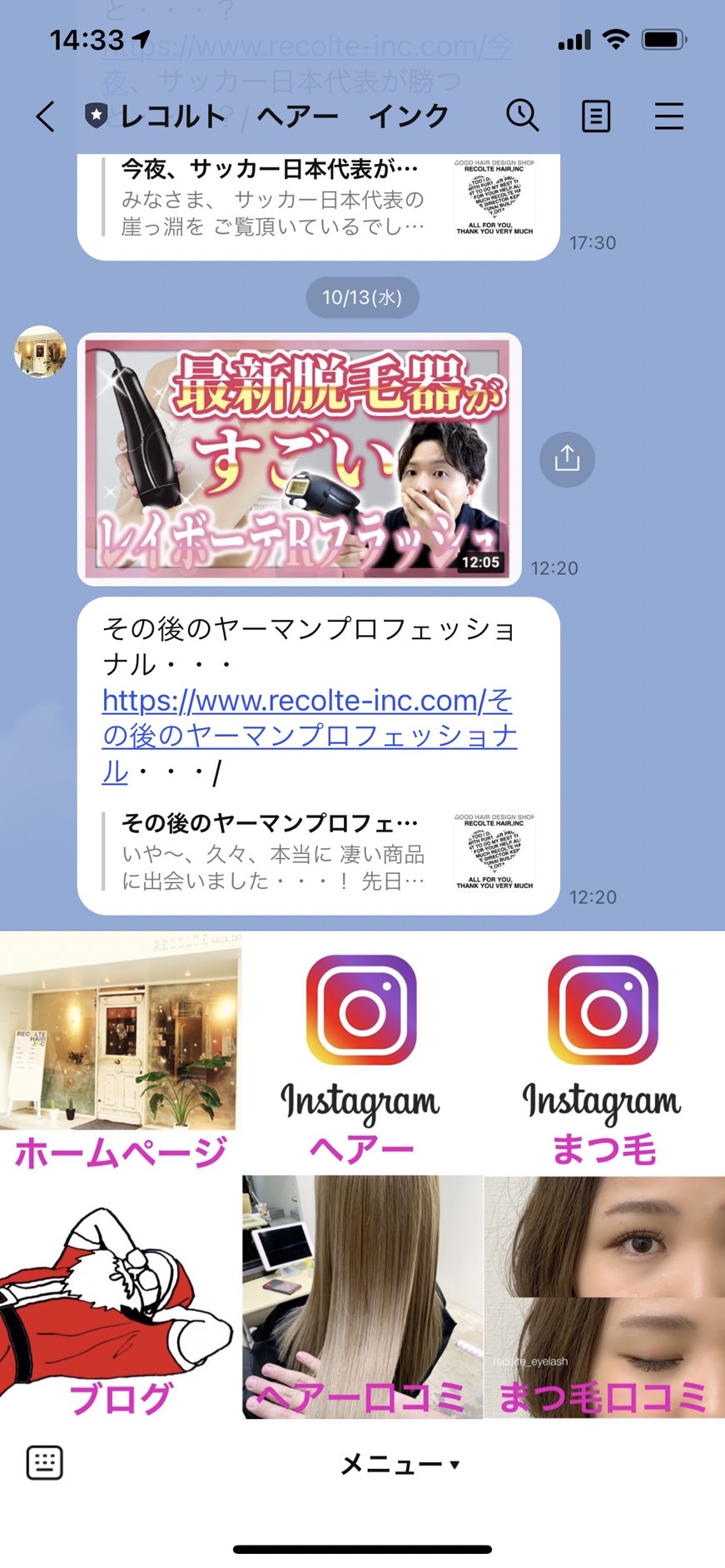Switch to keyboard input

(45, 1462)
